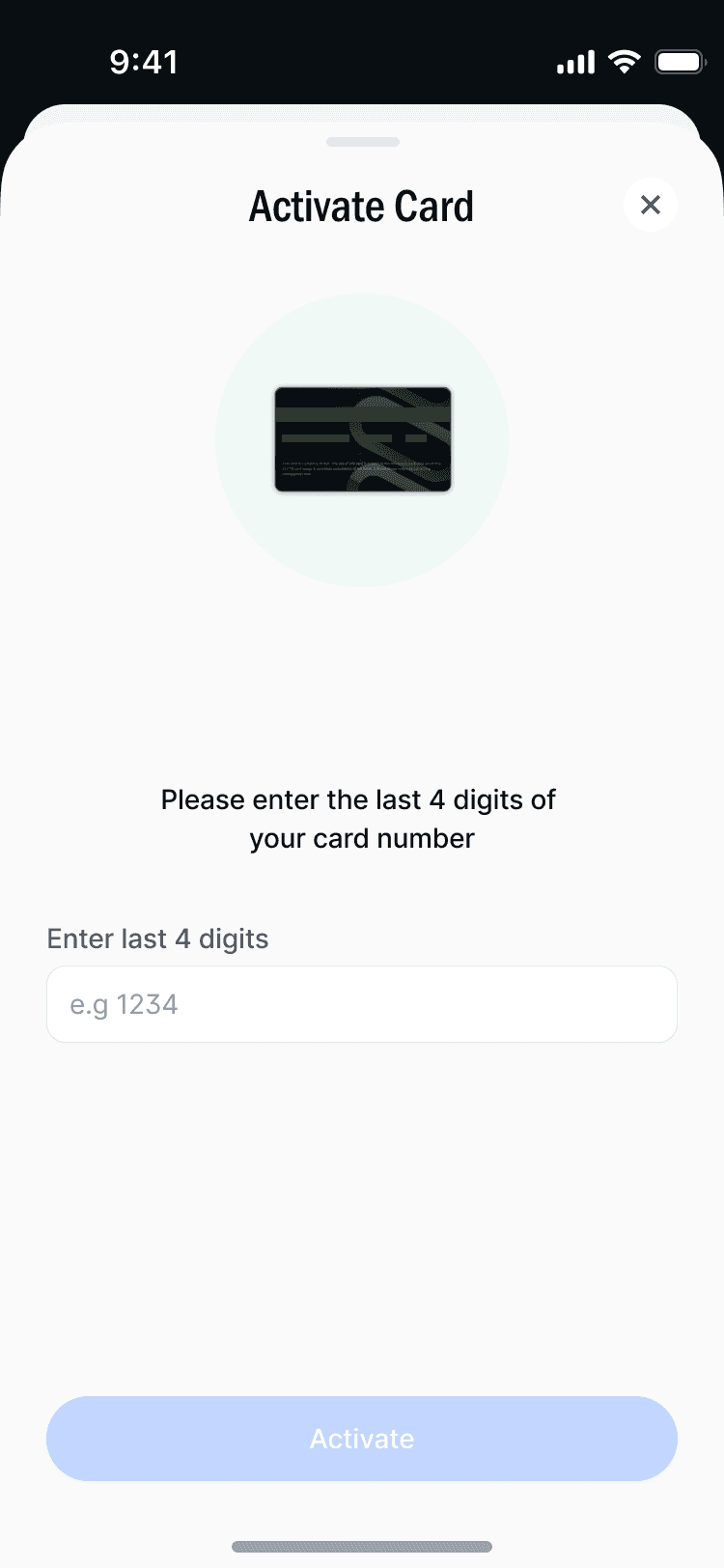The height and width of the screenshot is (1568, 724).
Task: Tap the Activate button
Action: pos(362,1439)
